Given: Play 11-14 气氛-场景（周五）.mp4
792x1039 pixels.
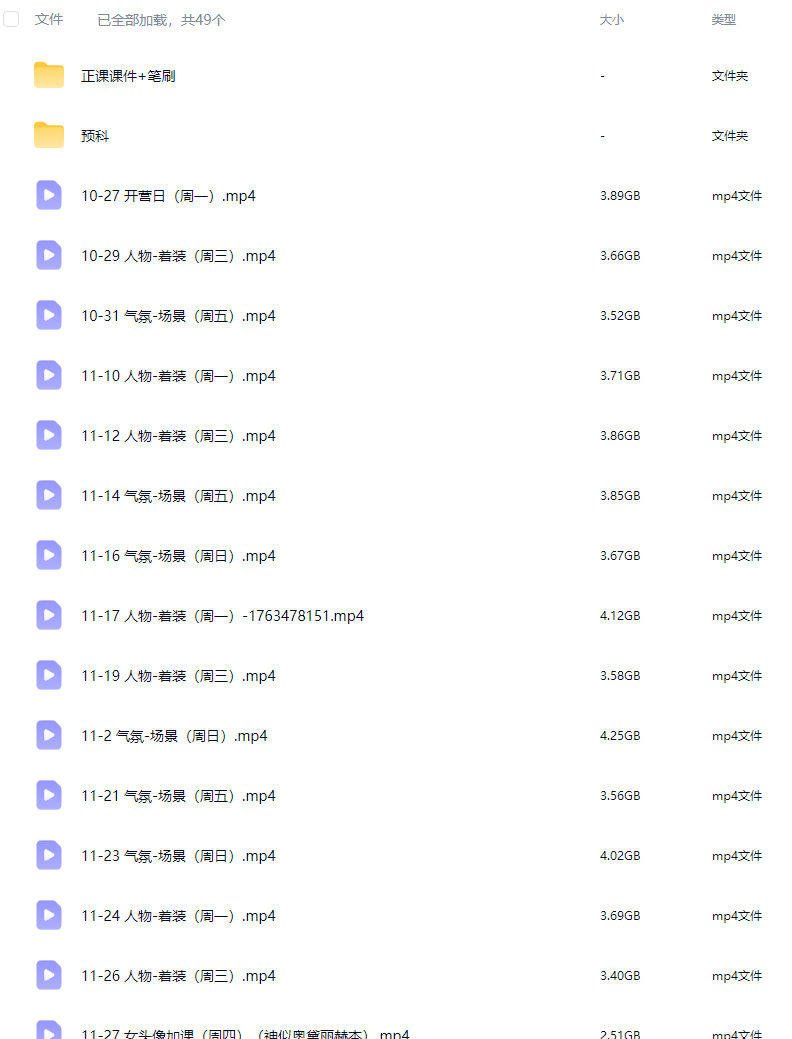Looking at the screenshot, I should click(x=178, y=496).
